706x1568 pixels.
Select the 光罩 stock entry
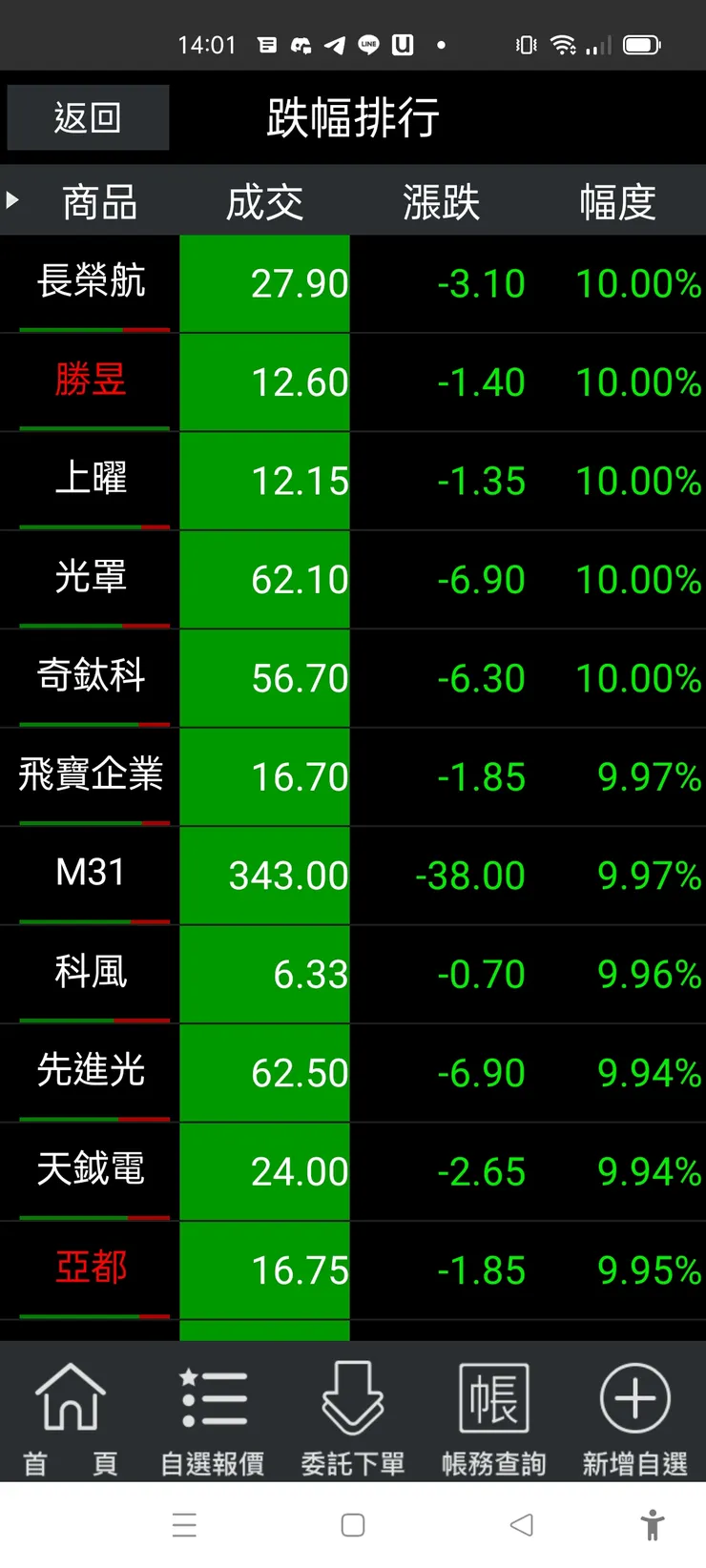pyautogui.click(x=91, y=578)
